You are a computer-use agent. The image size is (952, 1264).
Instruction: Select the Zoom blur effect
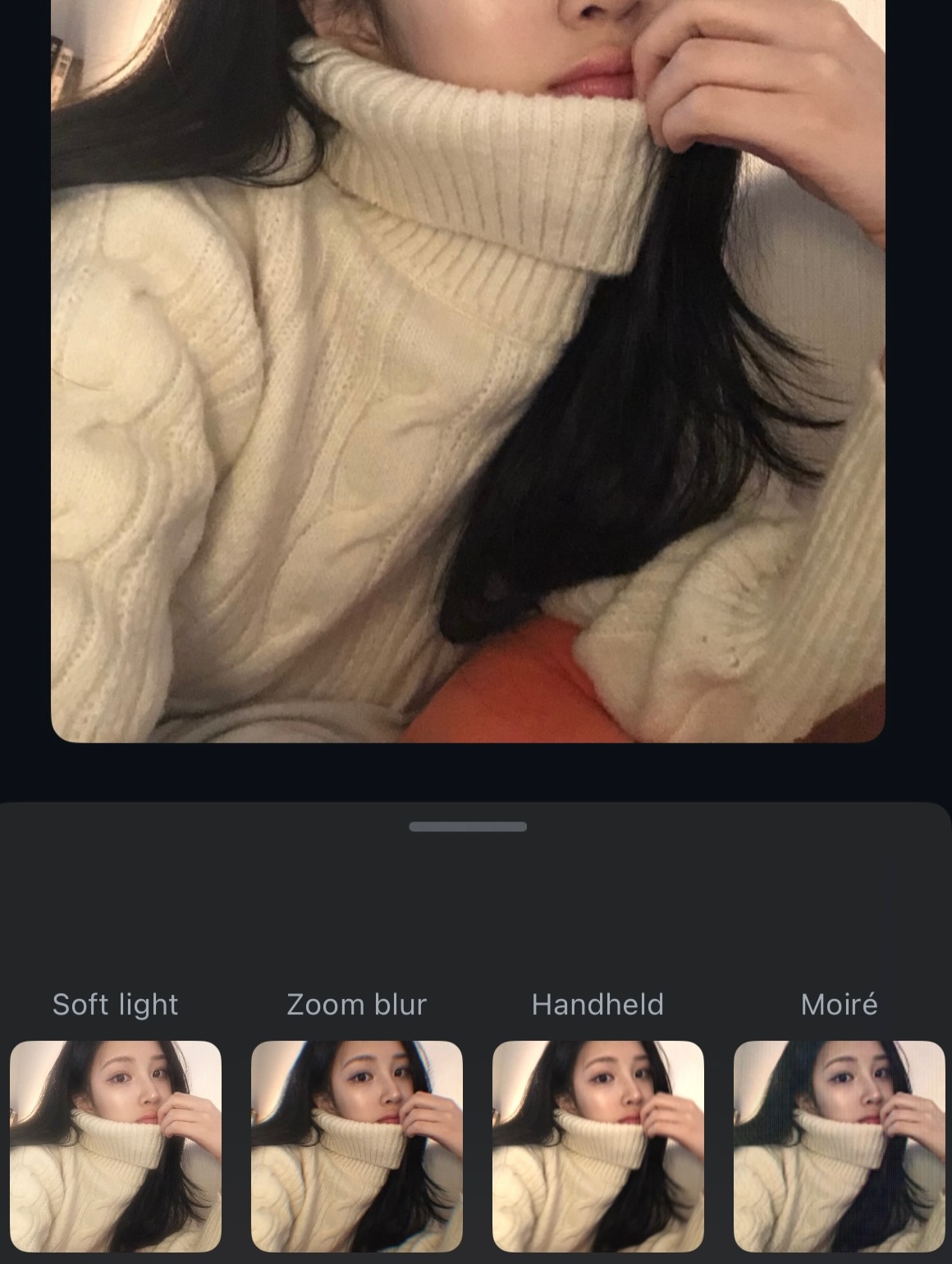[357, 1146]
